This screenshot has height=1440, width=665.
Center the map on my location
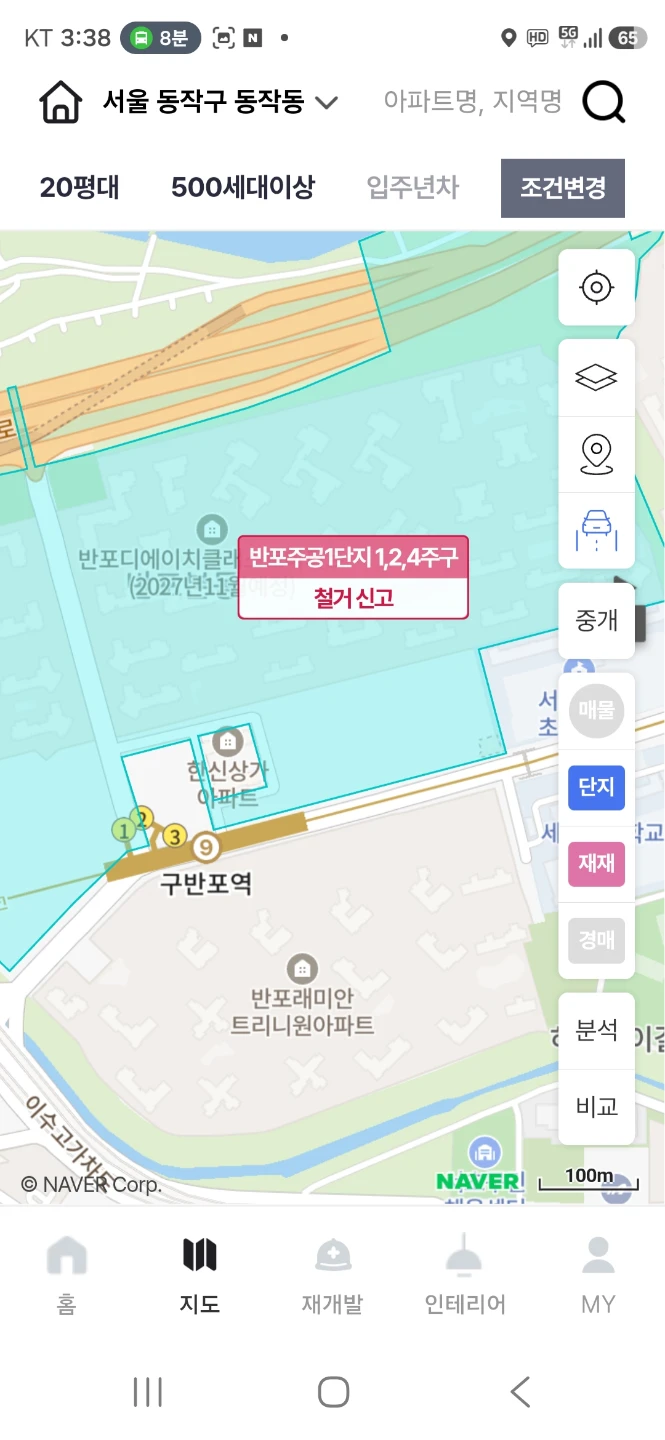[596, 288]
